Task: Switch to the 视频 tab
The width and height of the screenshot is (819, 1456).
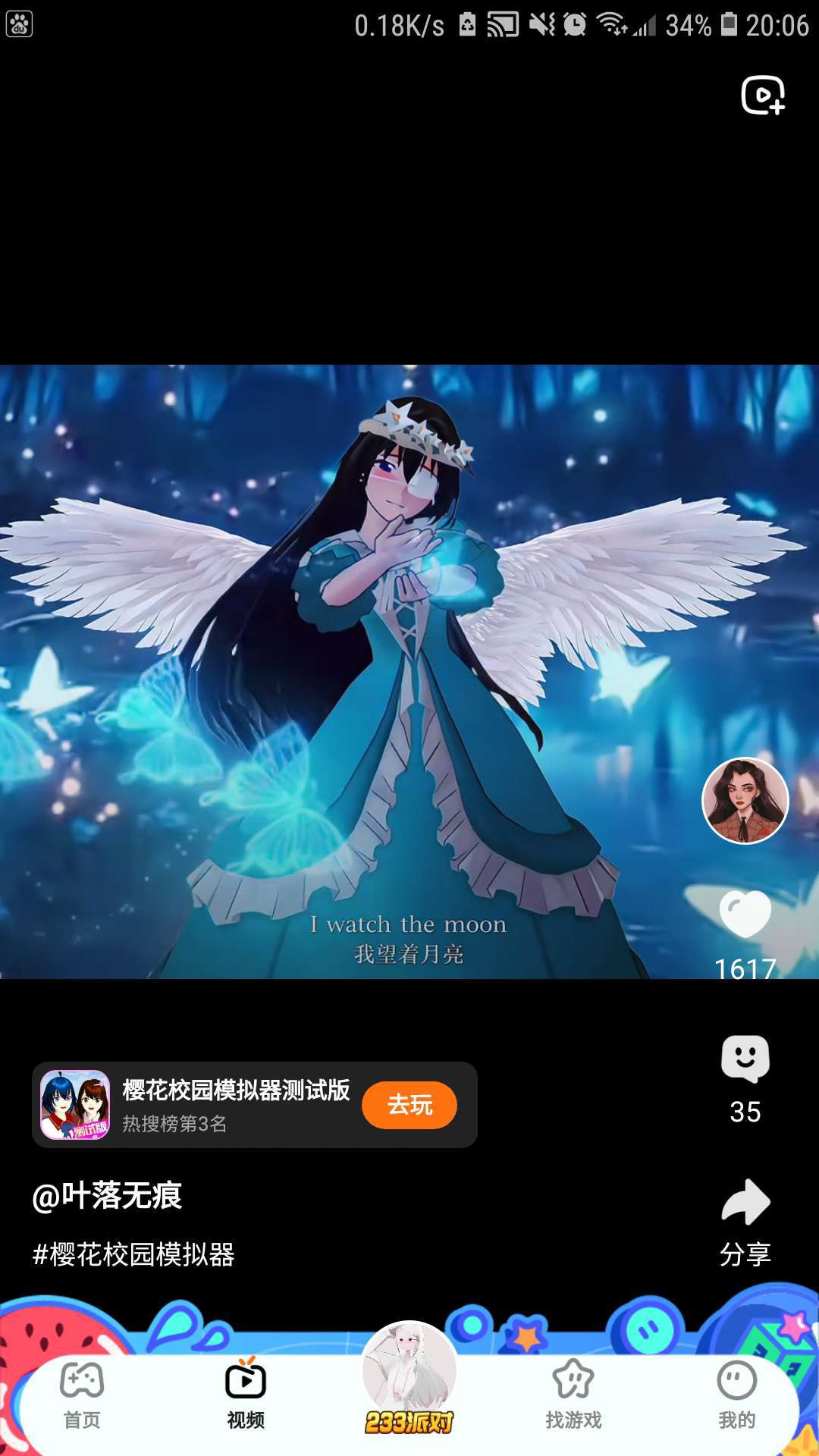Action: click(x=246, y=1395)
